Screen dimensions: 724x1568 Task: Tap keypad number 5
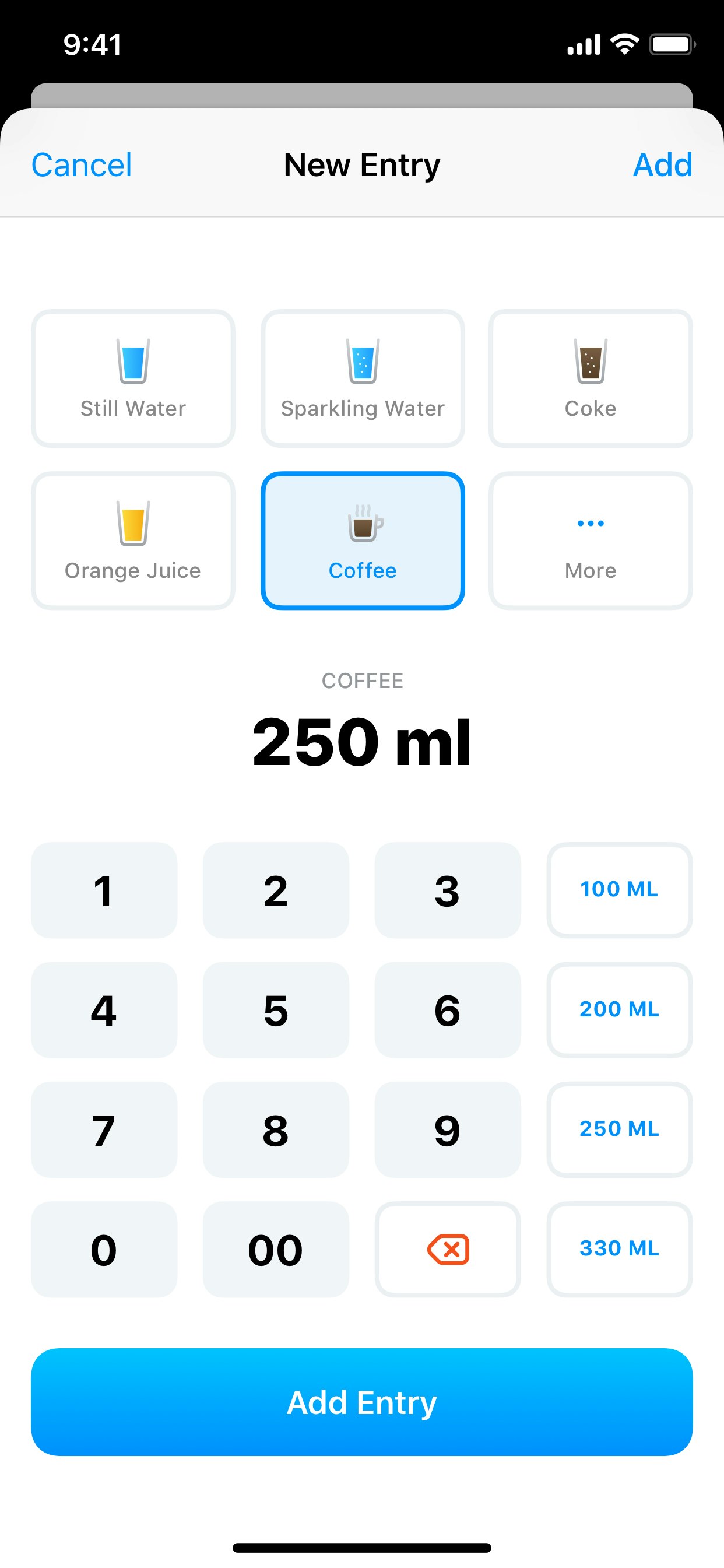coord(276,1010)
